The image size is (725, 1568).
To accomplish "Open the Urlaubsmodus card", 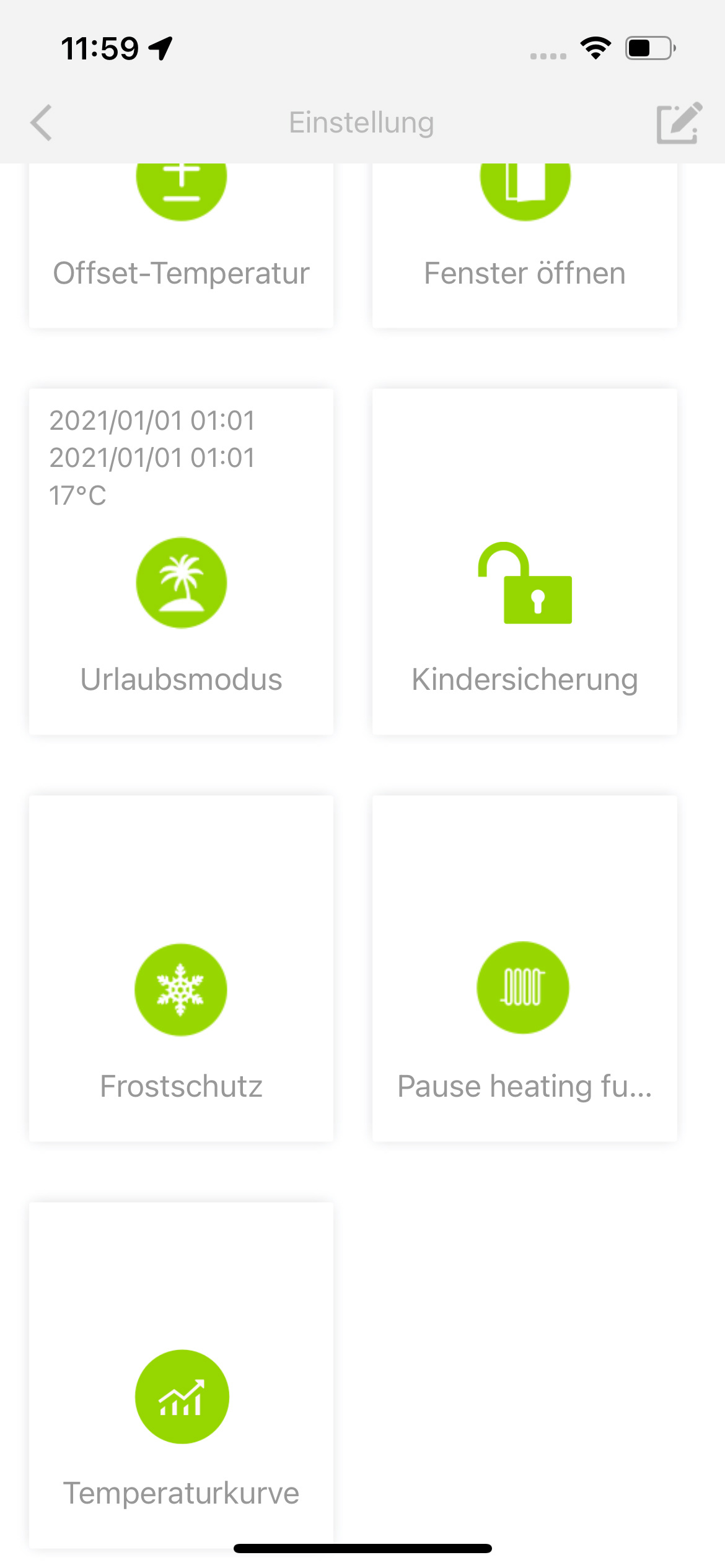I will tap(181, 583).
